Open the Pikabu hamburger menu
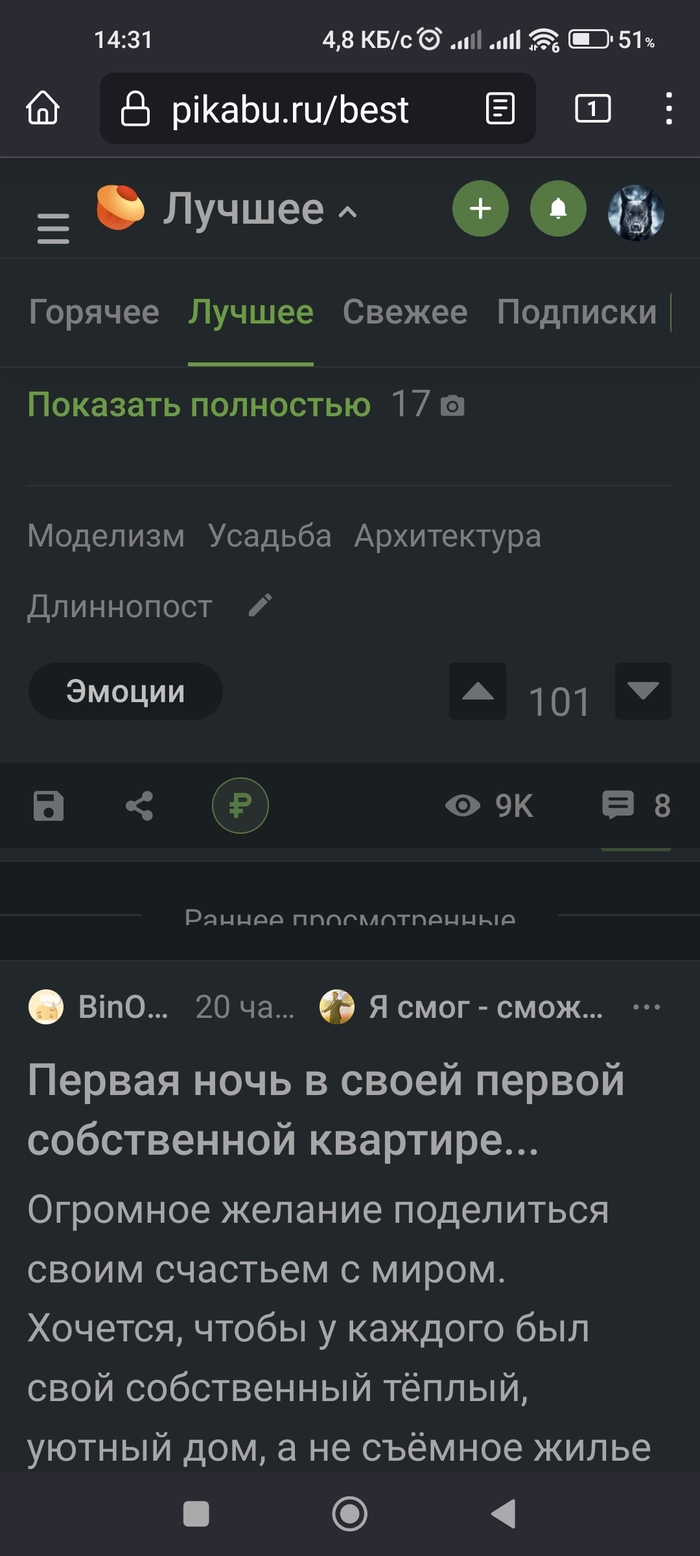 tap(53, 229)
